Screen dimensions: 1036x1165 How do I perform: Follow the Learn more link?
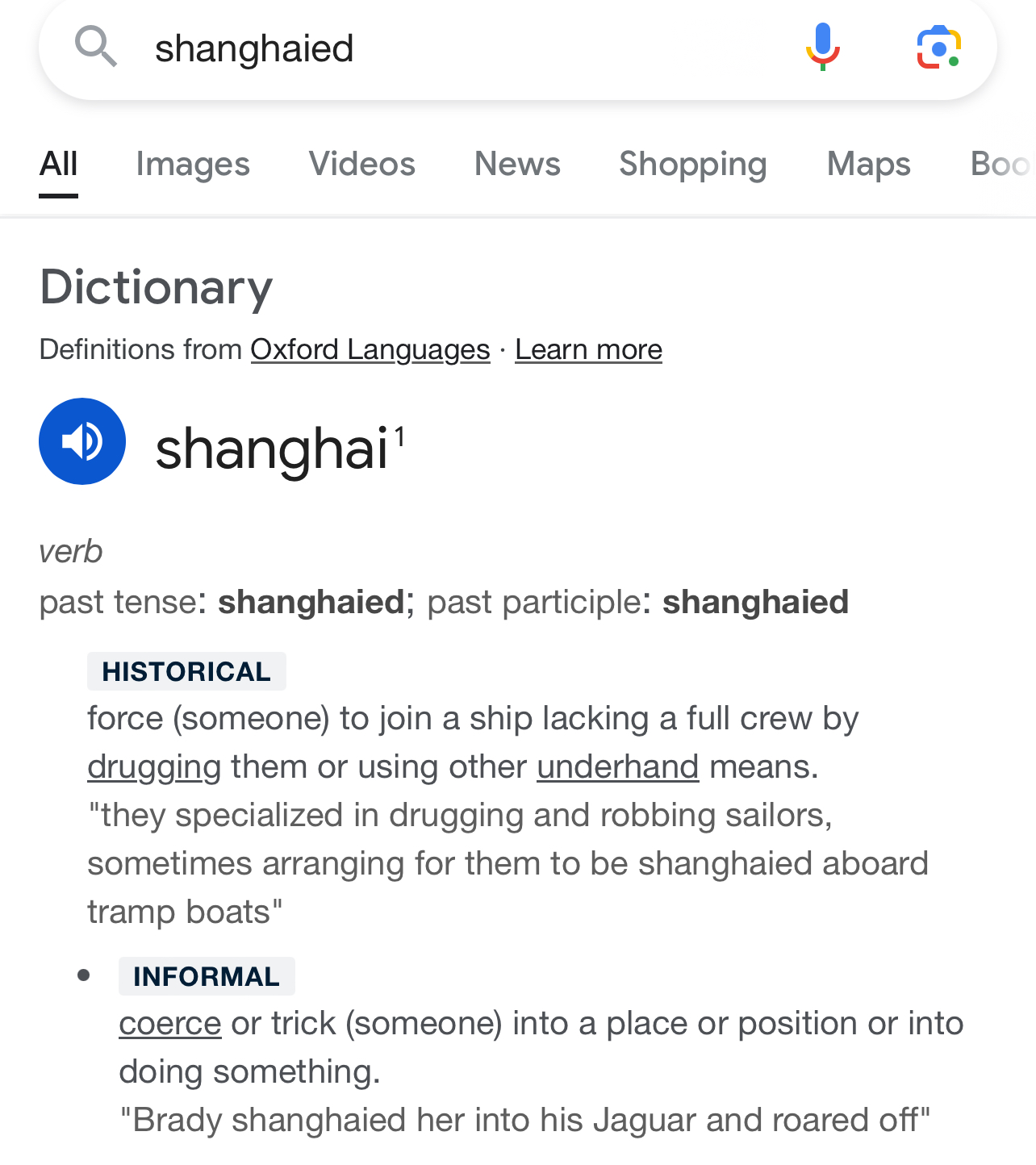pyautogui.click(x=588, y=349)
